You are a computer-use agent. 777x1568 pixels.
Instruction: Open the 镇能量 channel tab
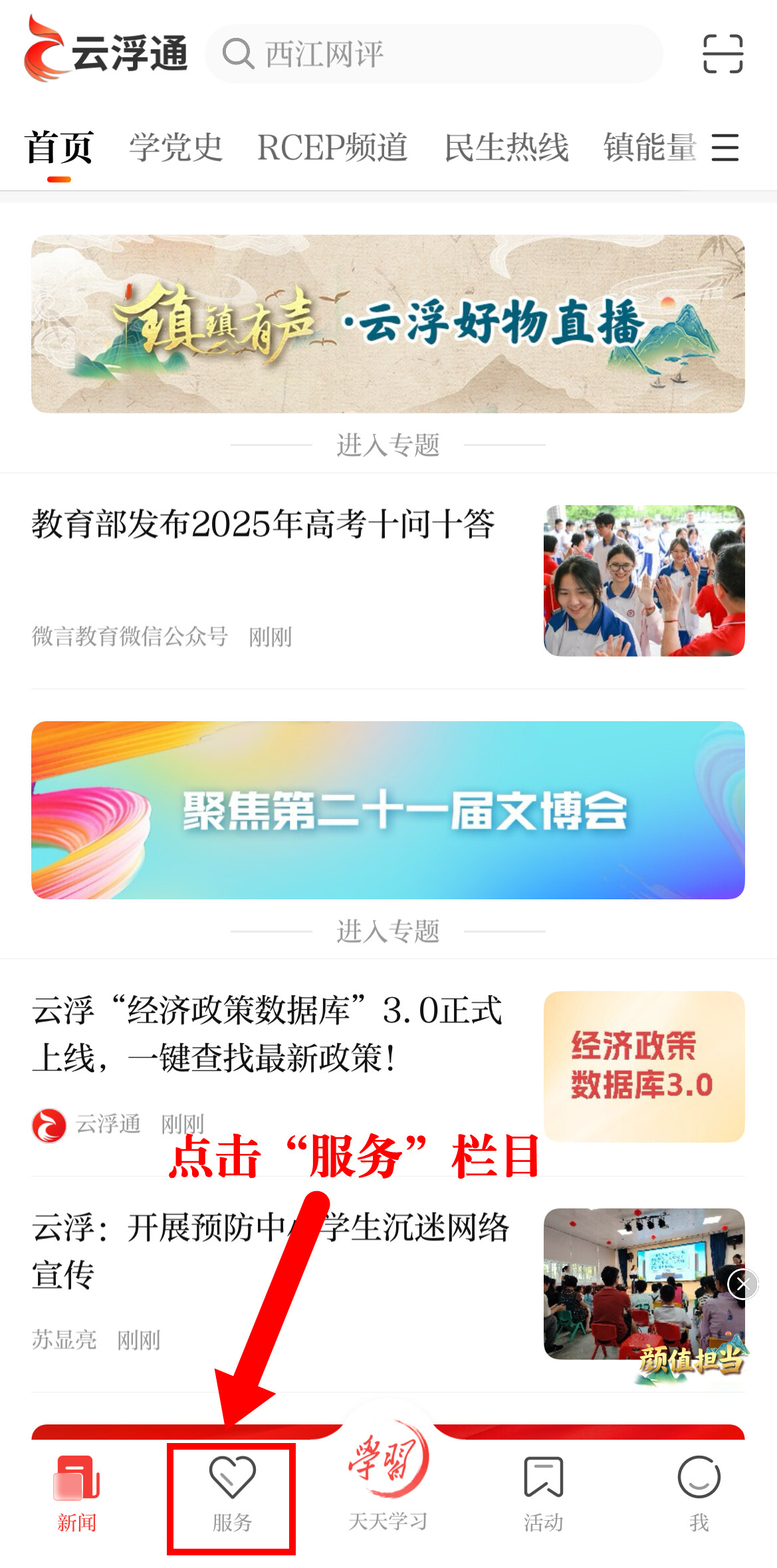point(649,147)
